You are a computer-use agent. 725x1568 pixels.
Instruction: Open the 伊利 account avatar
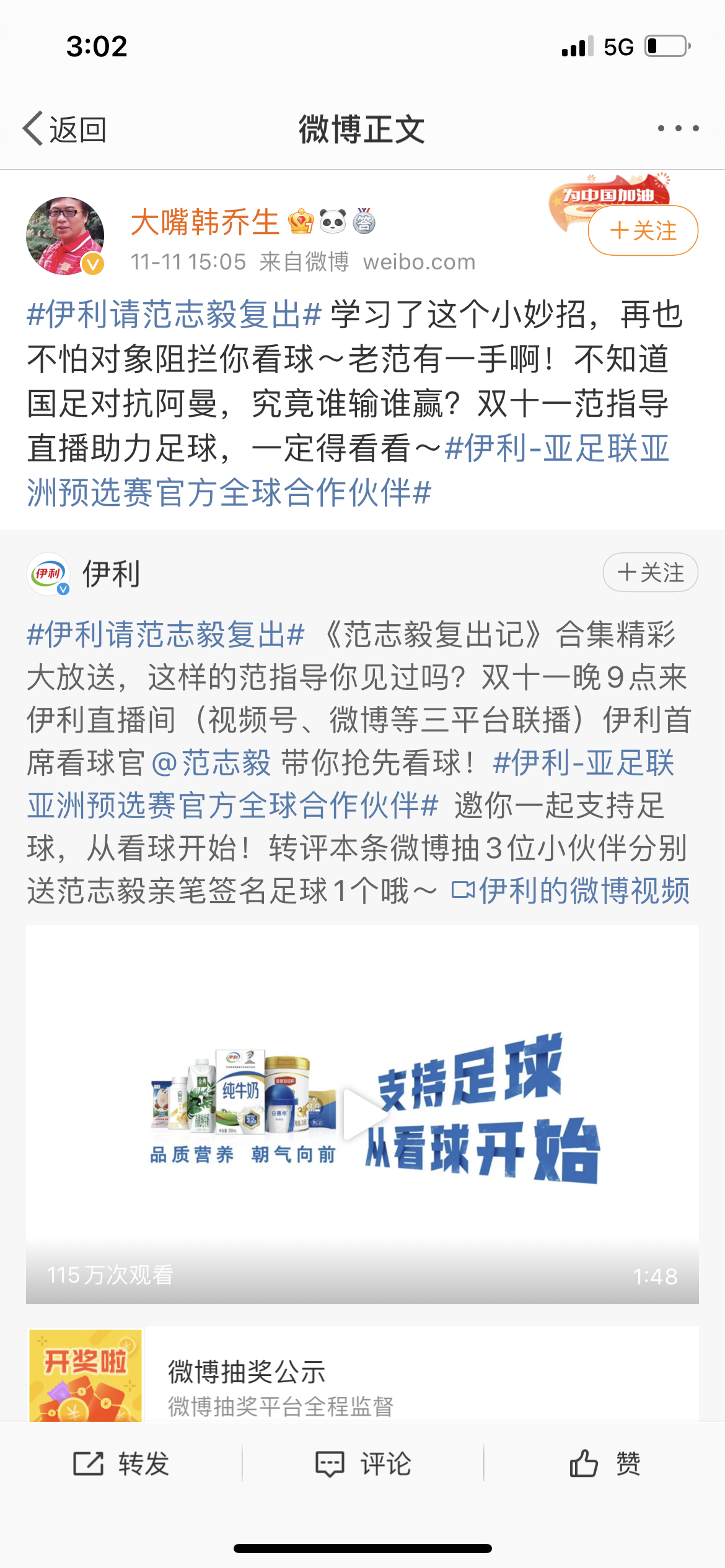[x=48, y=573]
